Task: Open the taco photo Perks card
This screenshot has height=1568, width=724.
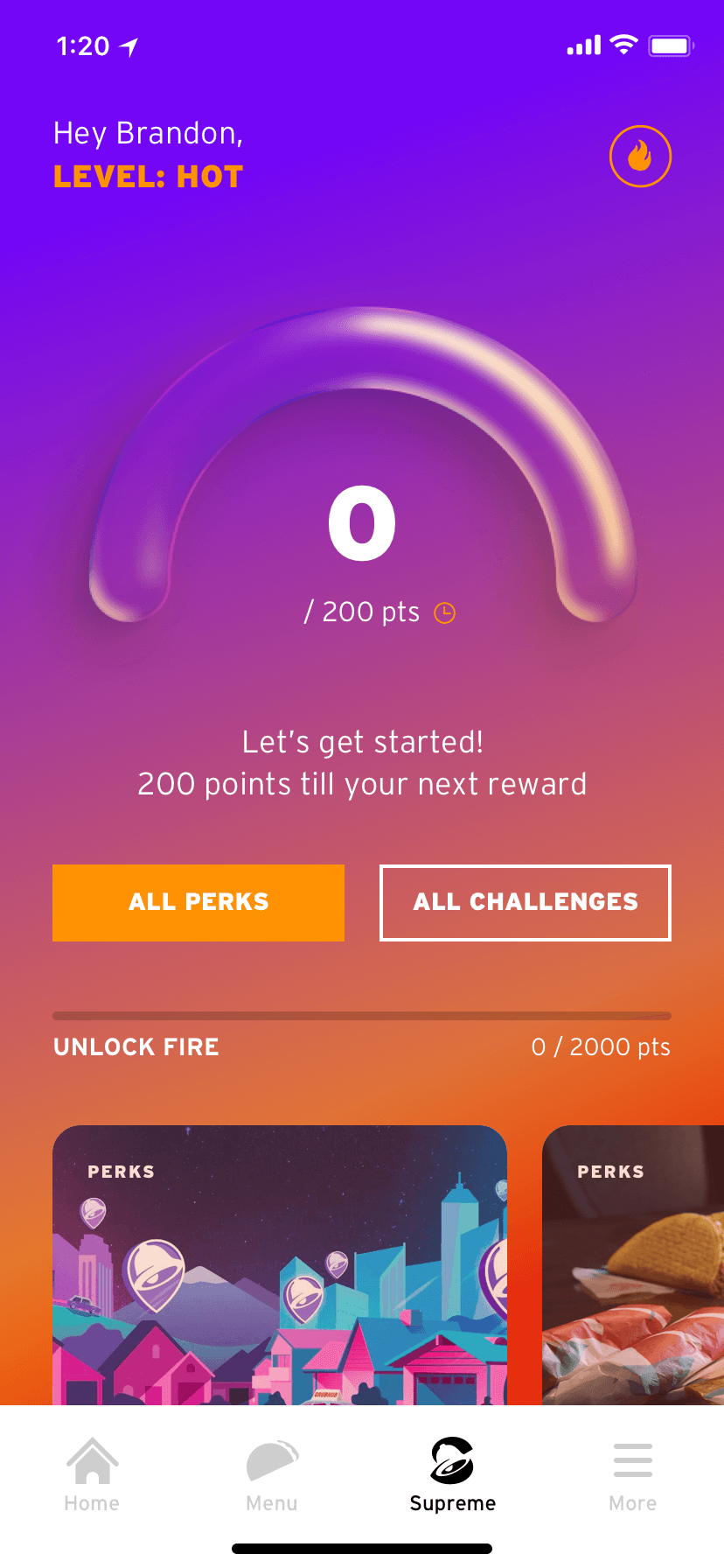Action: click(633, 1264)
